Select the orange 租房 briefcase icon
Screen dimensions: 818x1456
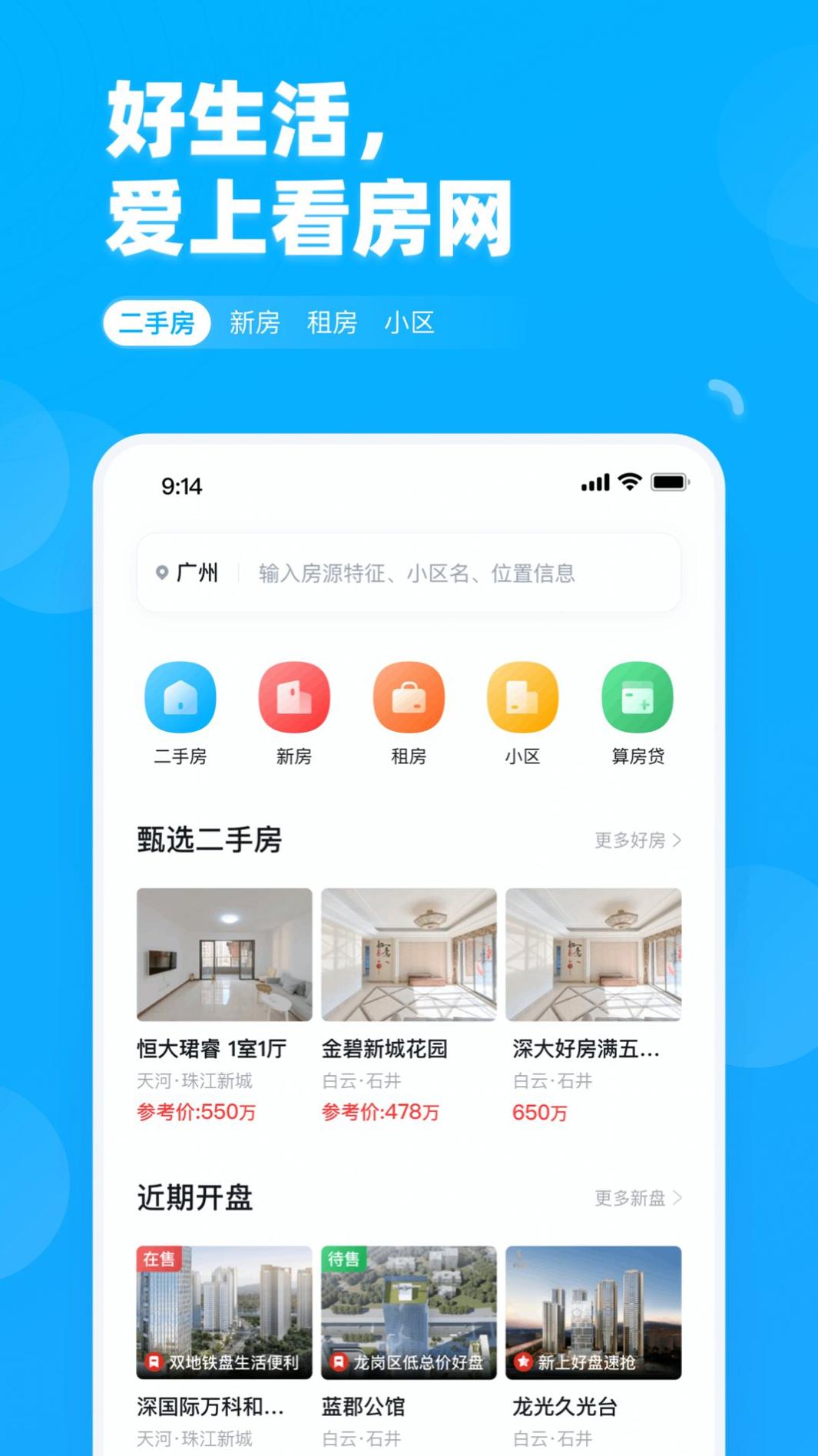click(408, 697)
